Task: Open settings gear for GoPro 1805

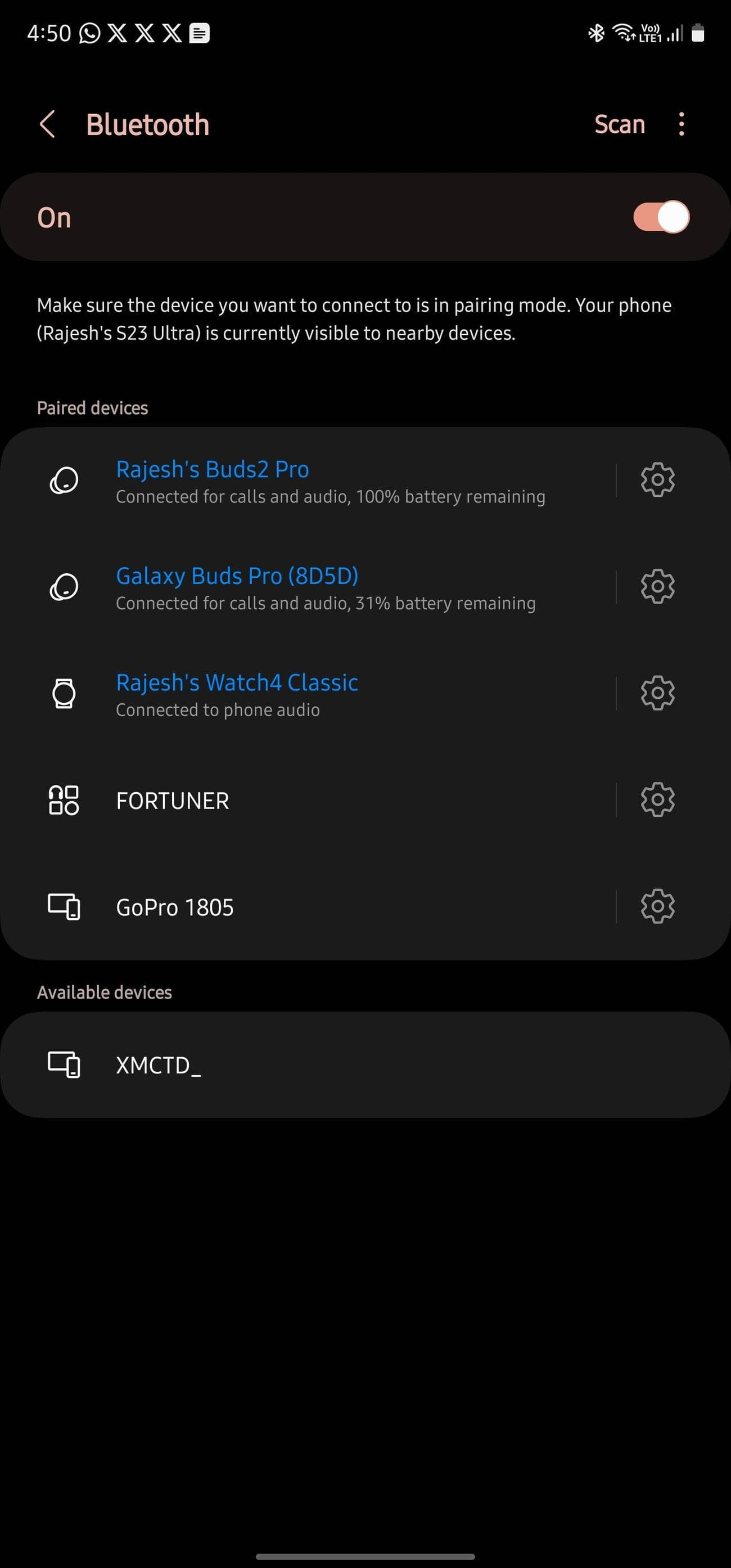Action: (x=657, y=906)
